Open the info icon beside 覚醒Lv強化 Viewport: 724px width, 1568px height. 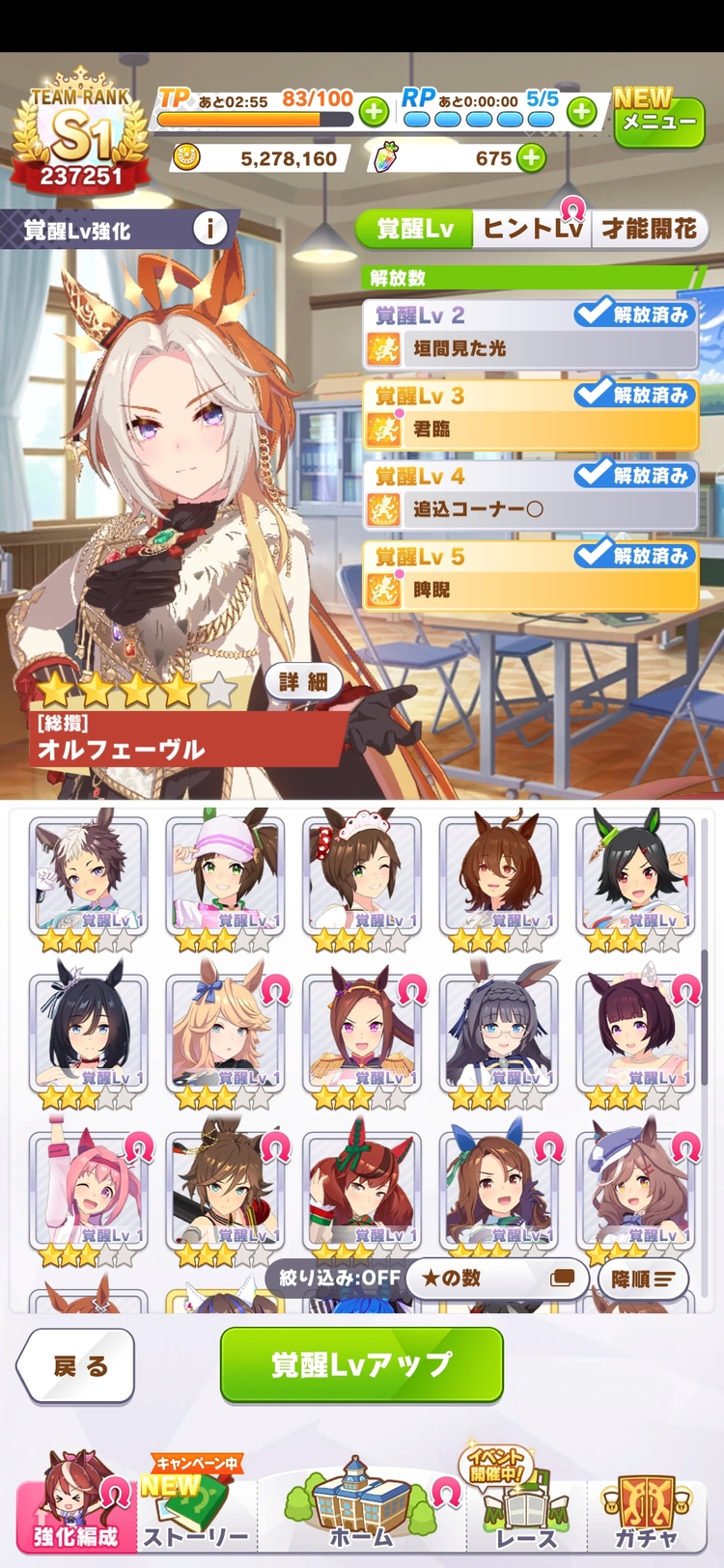pos(209,229)
